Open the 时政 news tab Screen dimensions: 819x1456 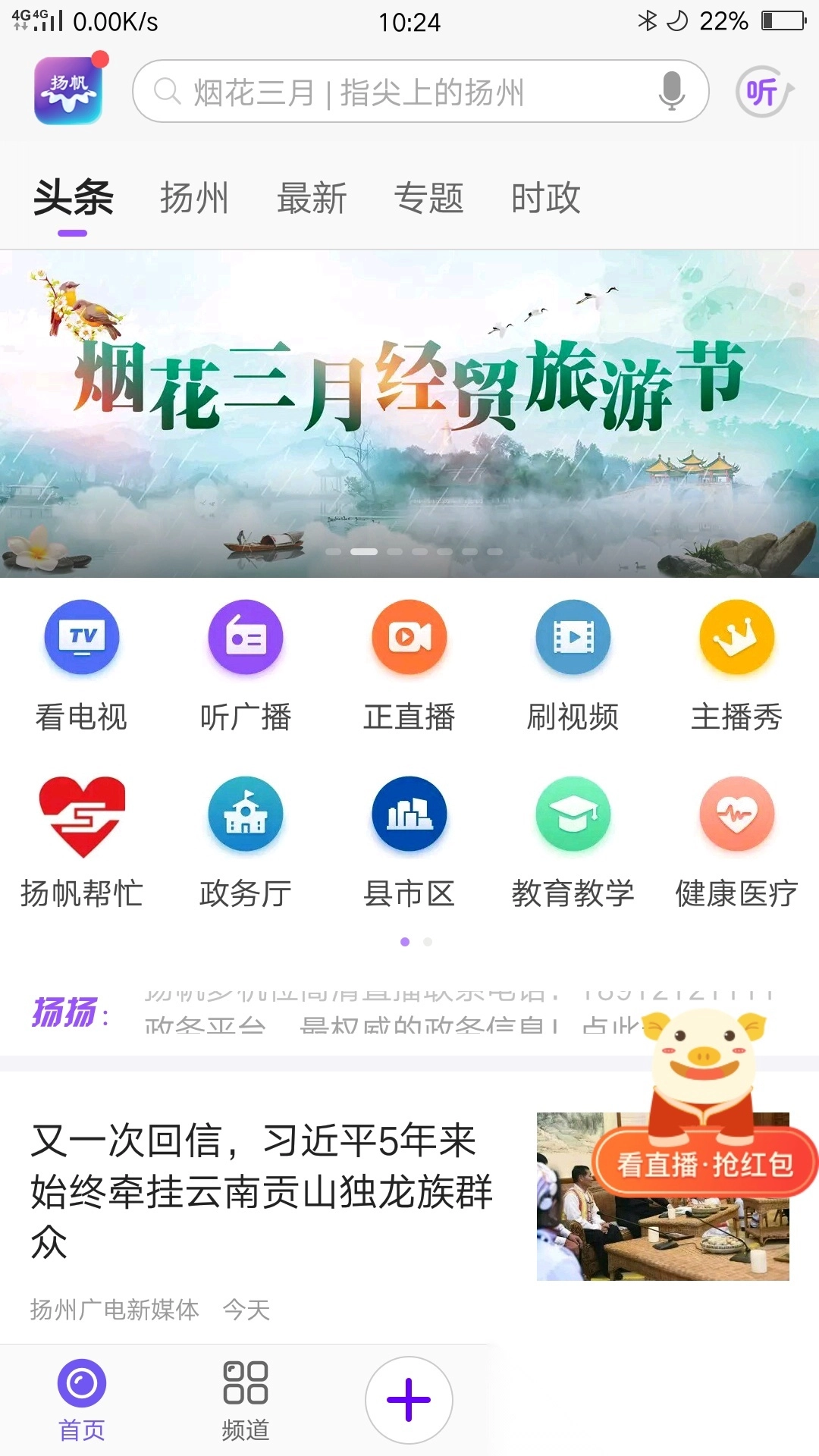(547, 199)
